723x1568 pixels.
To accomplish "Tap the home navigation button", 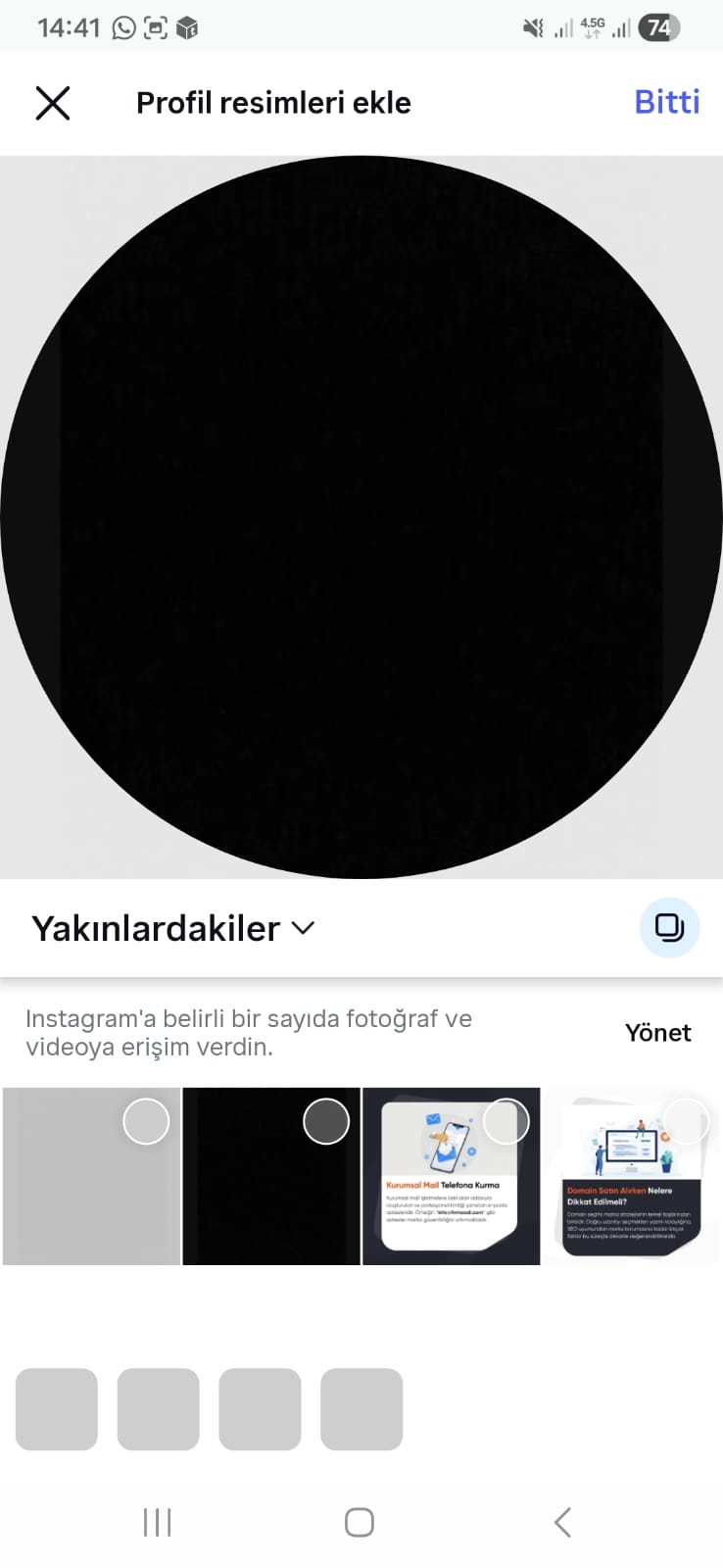I will click(359, 1522).
